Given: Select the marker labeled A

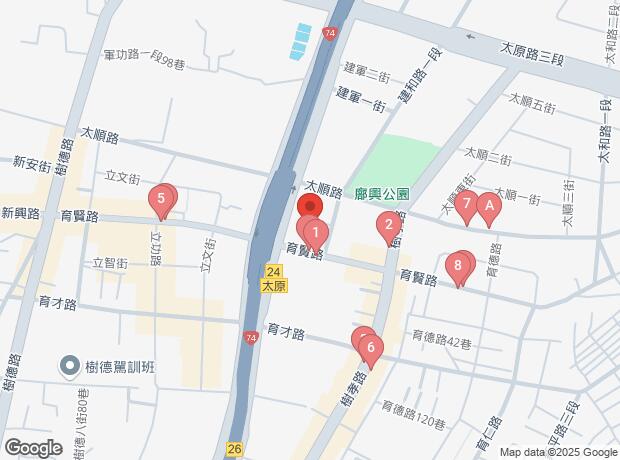Looking at the screenshot, I should [x=489, y=207].
